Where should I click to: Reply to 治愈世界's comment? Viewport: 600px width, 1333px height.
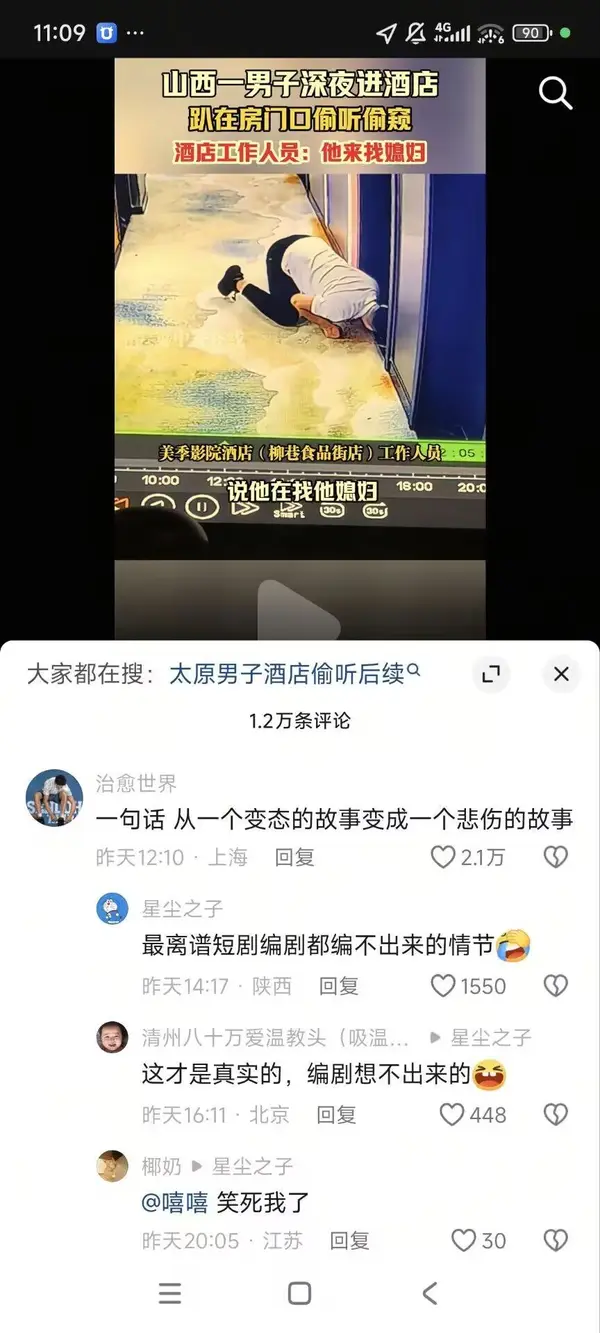[294, 857]
